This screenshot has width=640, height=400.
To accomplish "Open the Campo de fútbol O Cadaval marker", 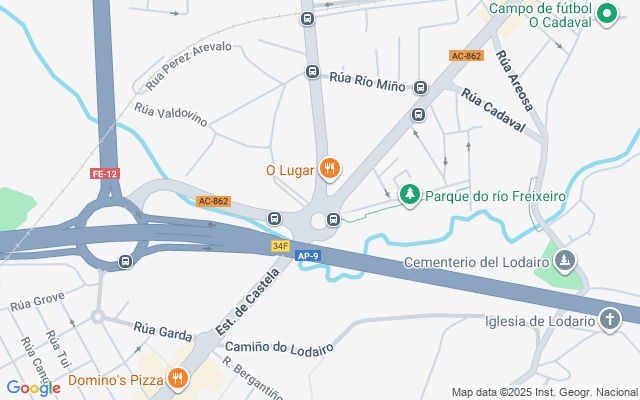I will pyautogui.click(x=605, y=13).
